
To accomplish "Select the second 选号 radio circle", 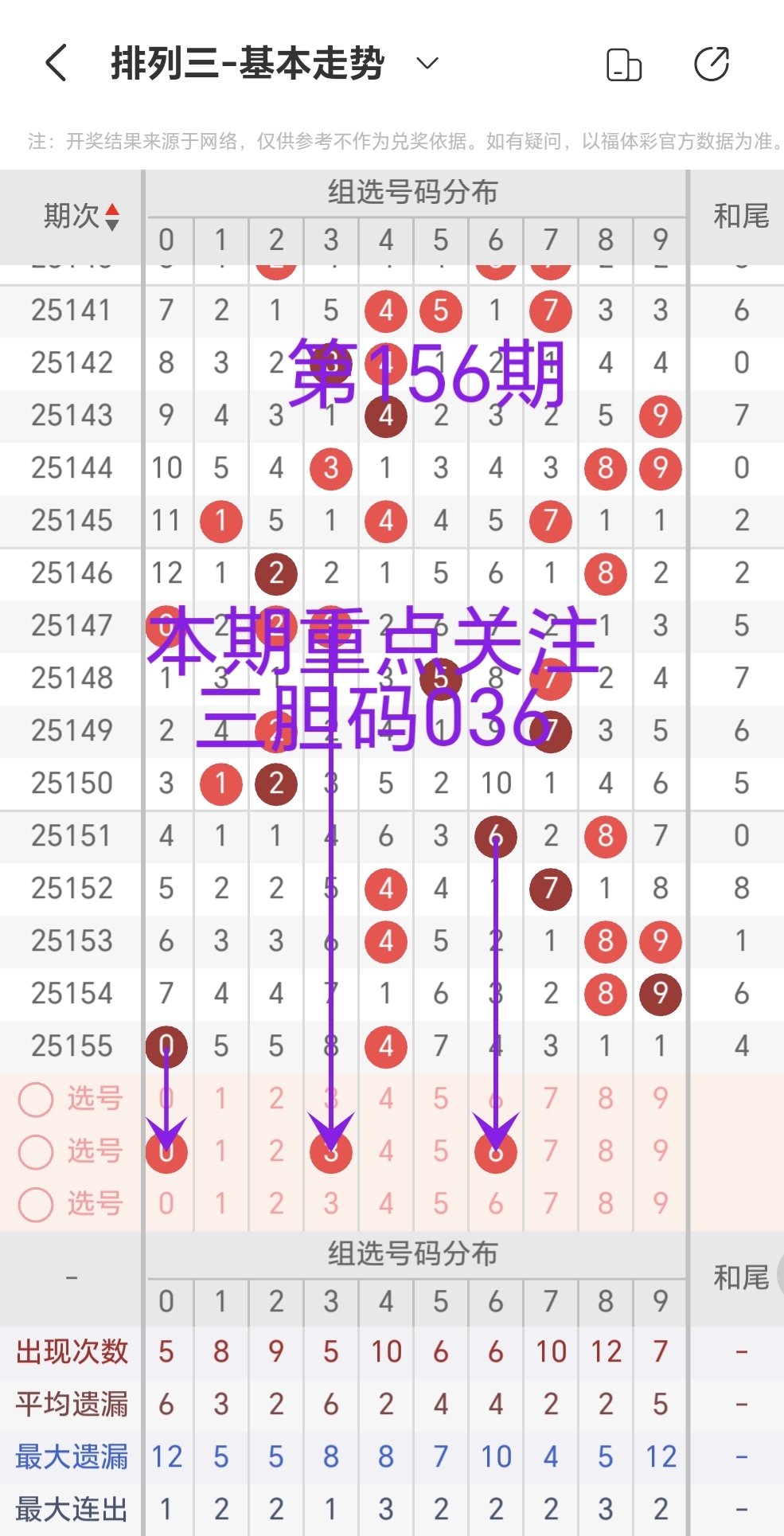I will click(x=35, y=1151).
